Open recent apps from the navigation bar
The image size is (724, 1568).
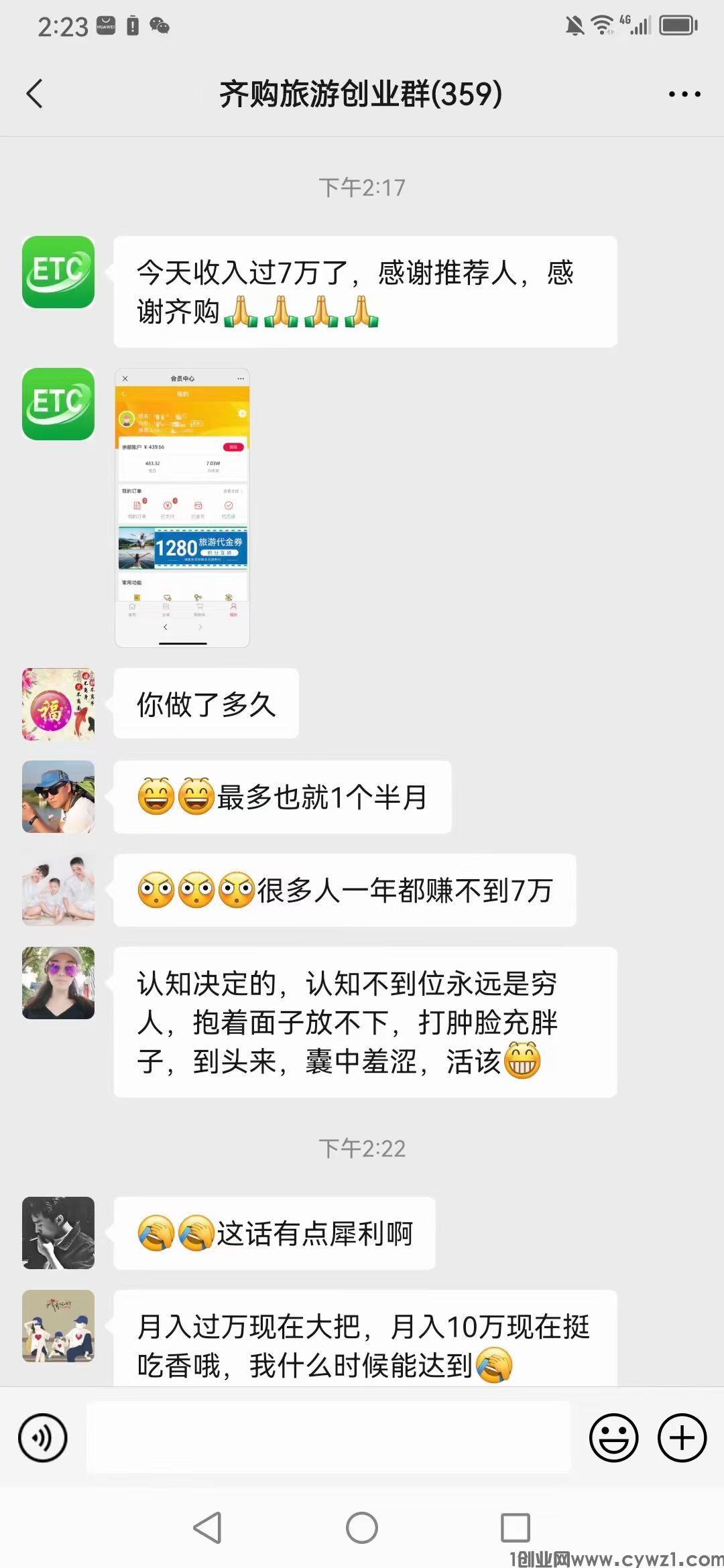515,1528
